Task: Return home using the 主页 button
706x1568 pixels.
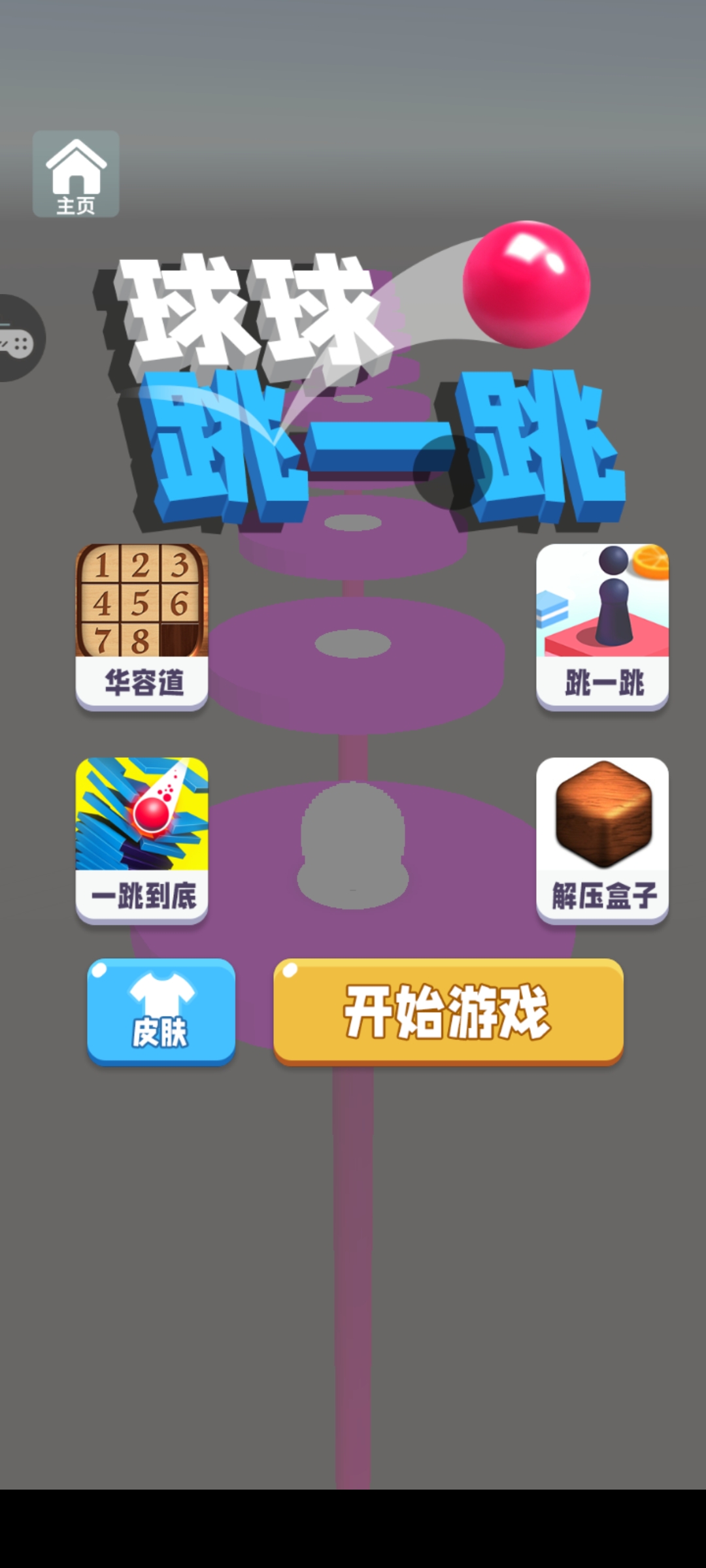Action: pos(75,173)
